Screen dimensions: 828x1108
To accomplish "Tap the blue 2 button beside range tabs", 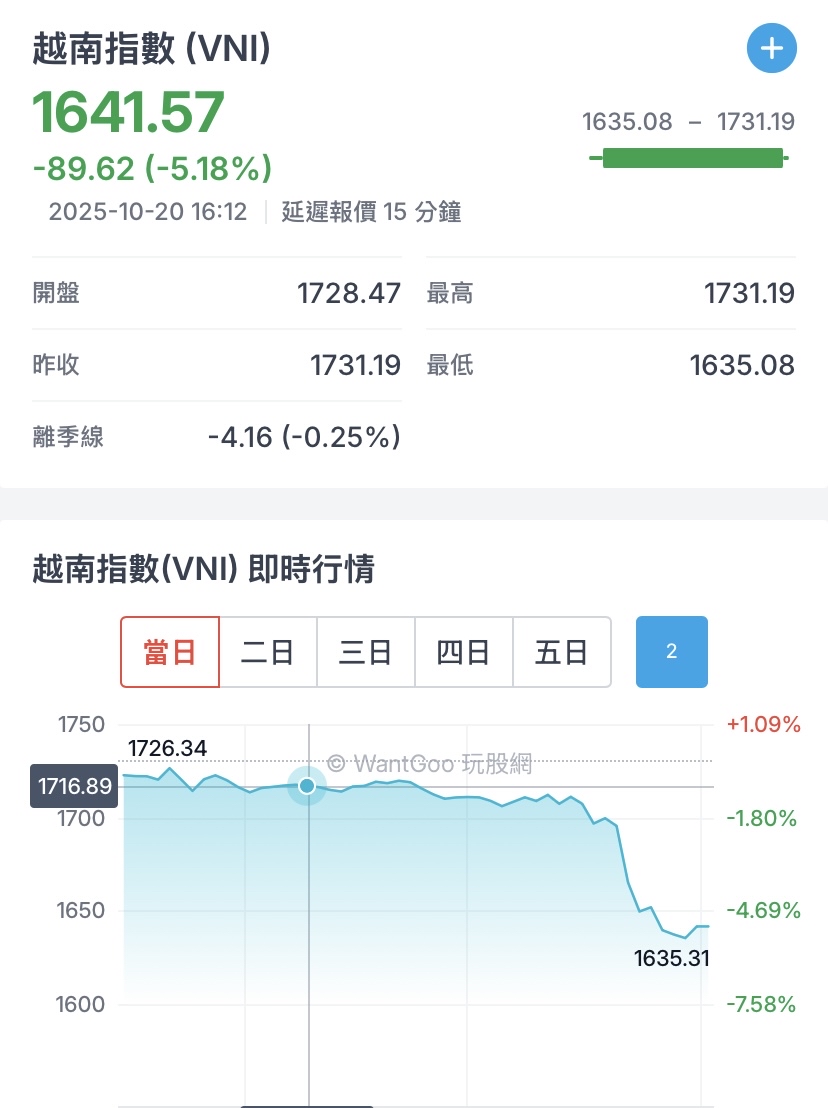I will 671,652.
